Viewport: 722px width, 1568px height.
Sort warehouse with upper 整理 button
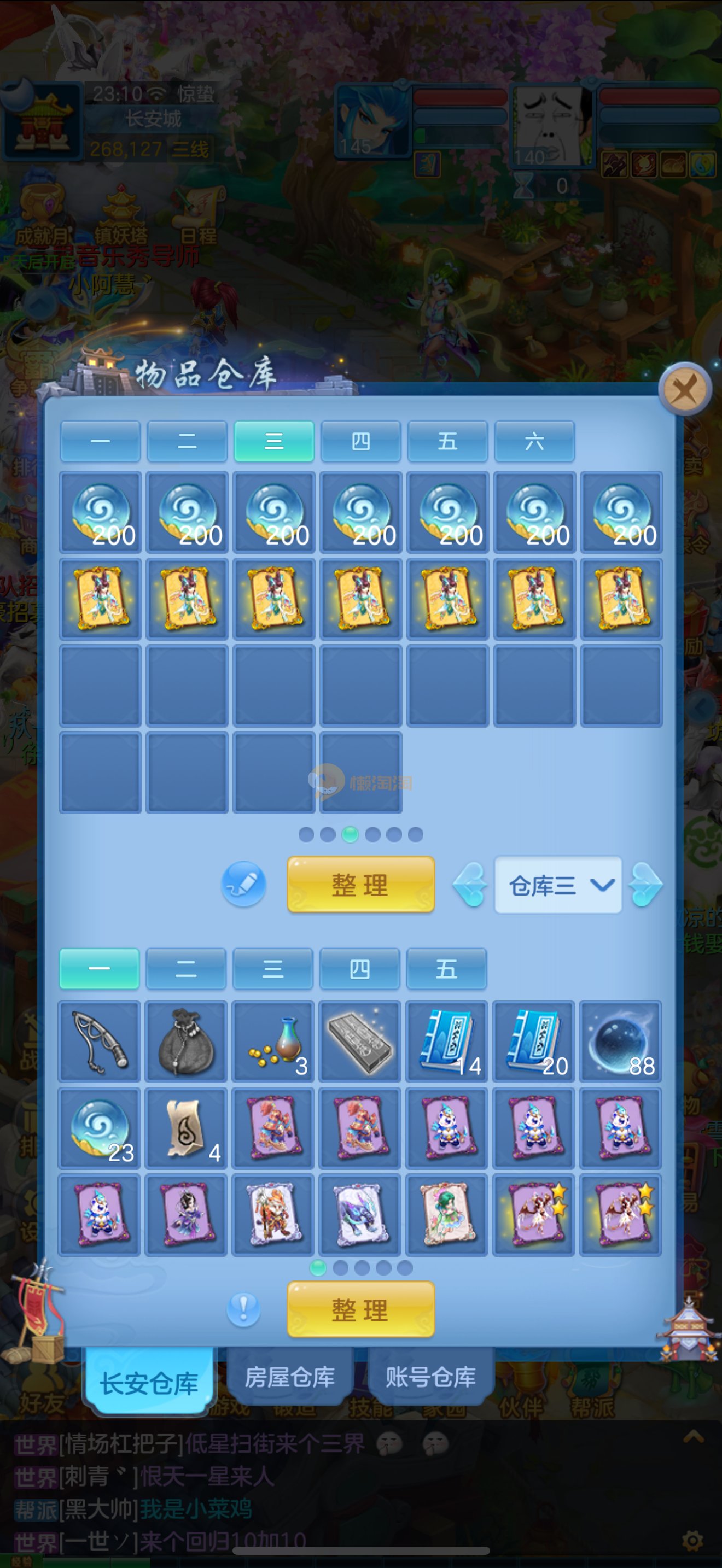[360, 885]
